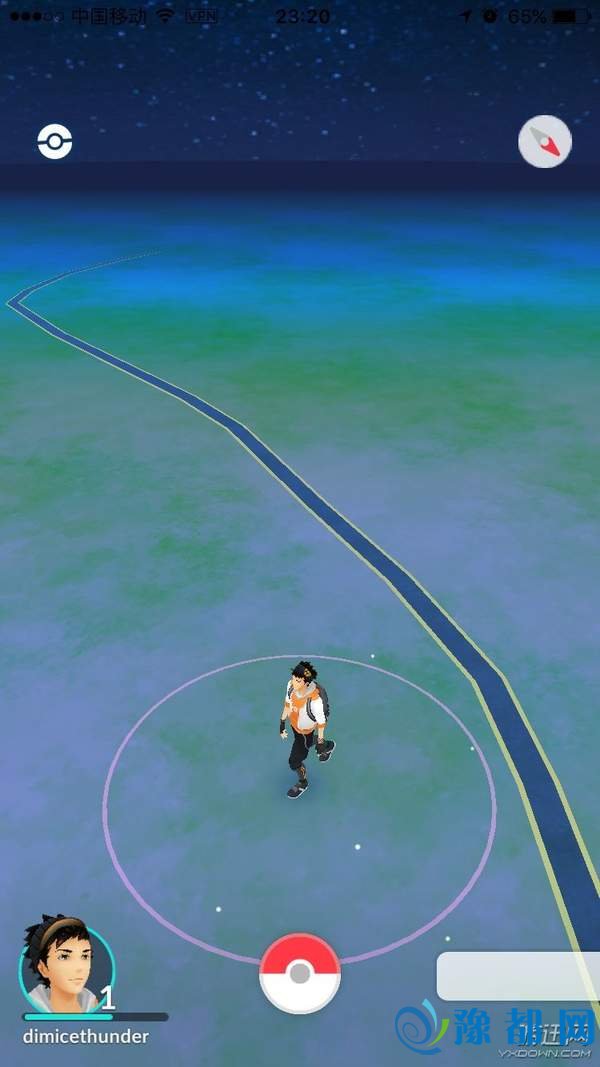Viewport: 600px width, 1067px height.
Task: Open the nearby Pokémon panel
Action: (517, 977)
